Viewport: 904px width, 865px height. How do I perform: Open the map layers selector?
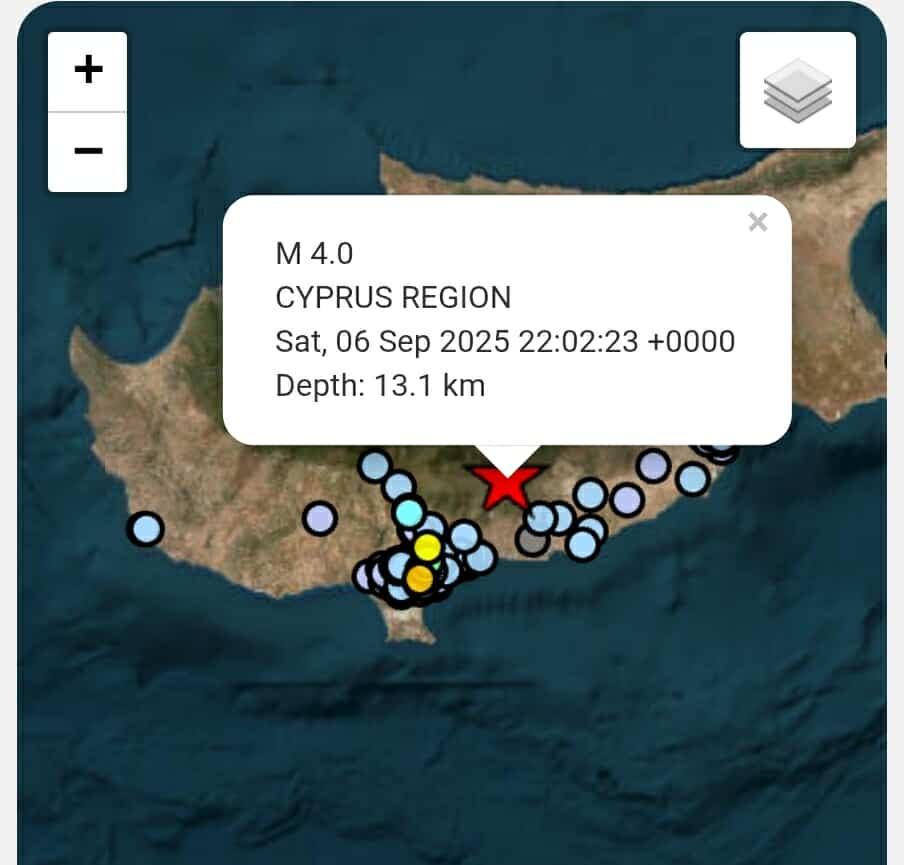797,90
